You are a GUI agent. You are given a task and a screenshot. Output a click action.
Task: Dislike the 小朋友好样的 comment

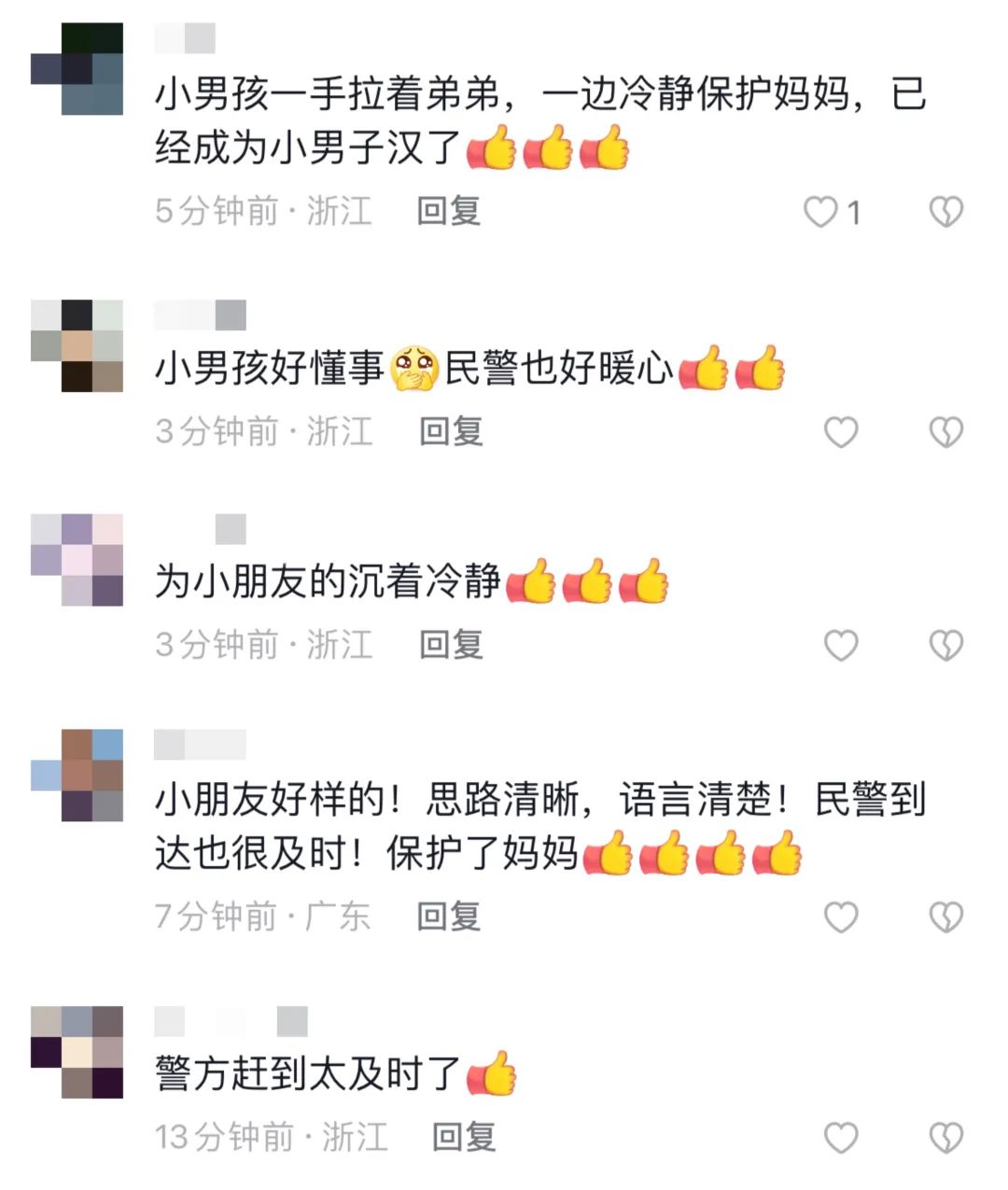[x=945, y=917]
